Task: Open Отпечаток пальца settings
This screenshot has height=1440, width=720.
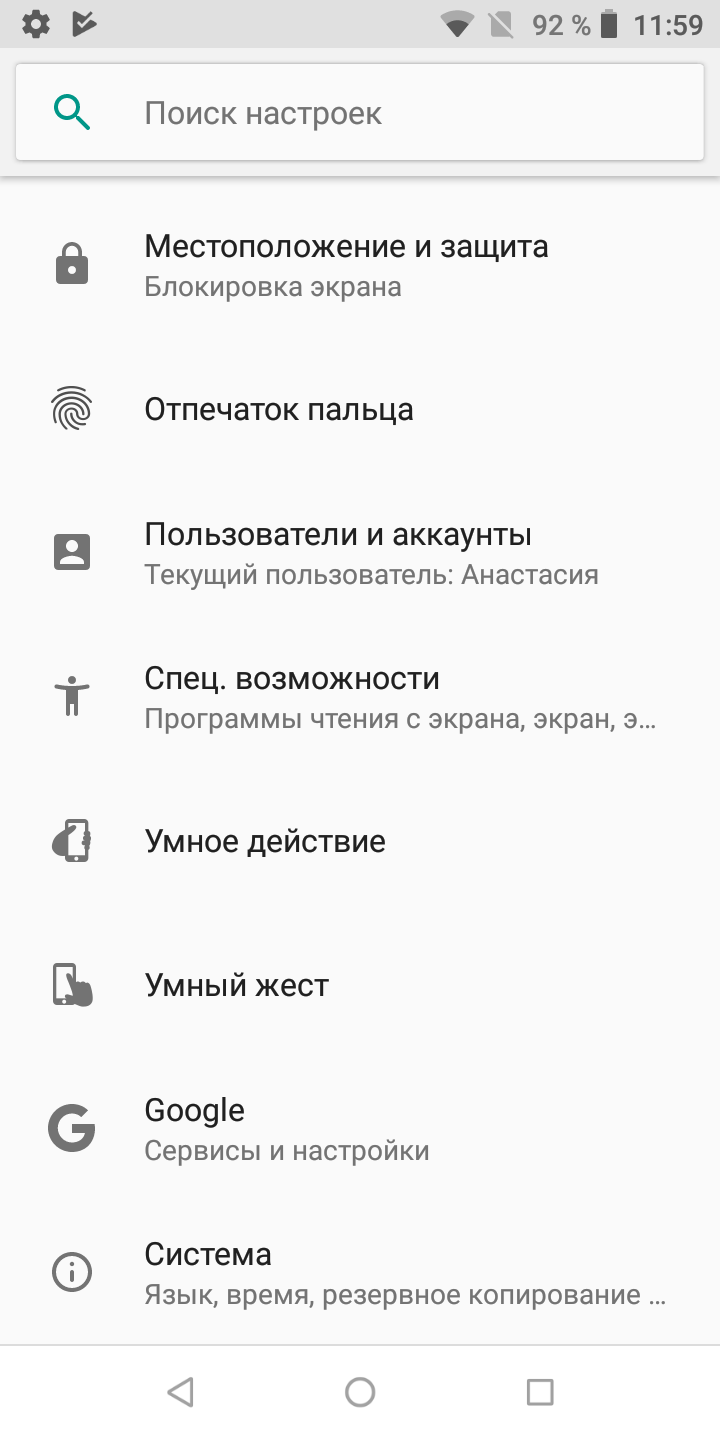Action: pos(360,410)
